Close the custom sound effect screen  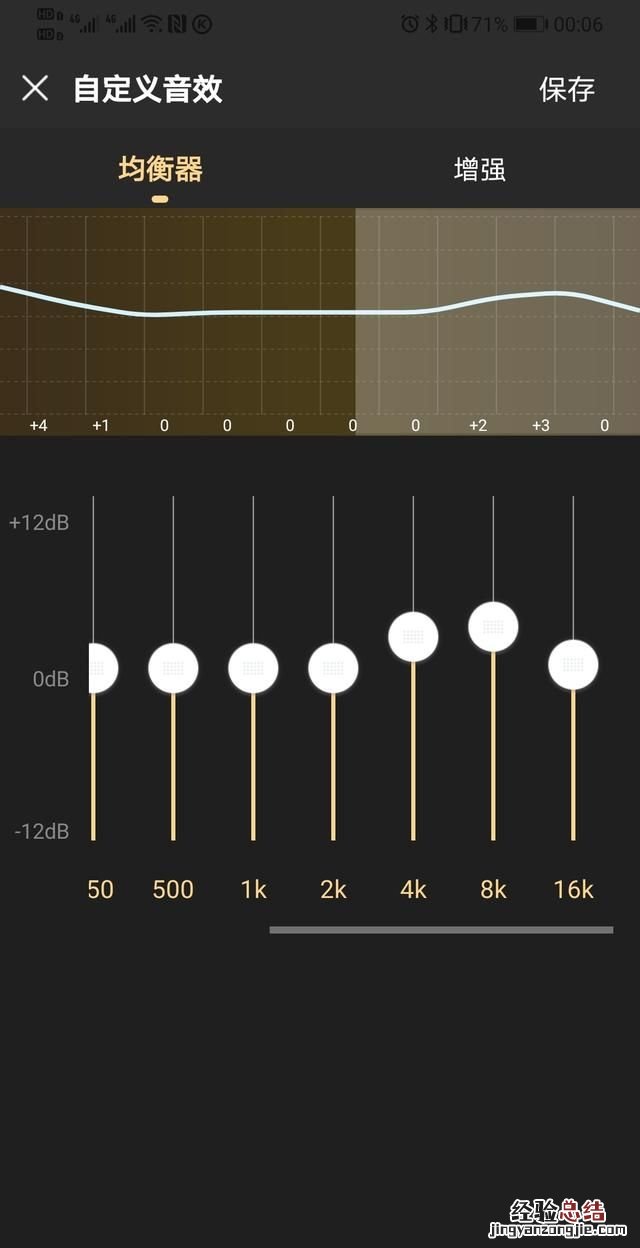[x=35, y=88]
